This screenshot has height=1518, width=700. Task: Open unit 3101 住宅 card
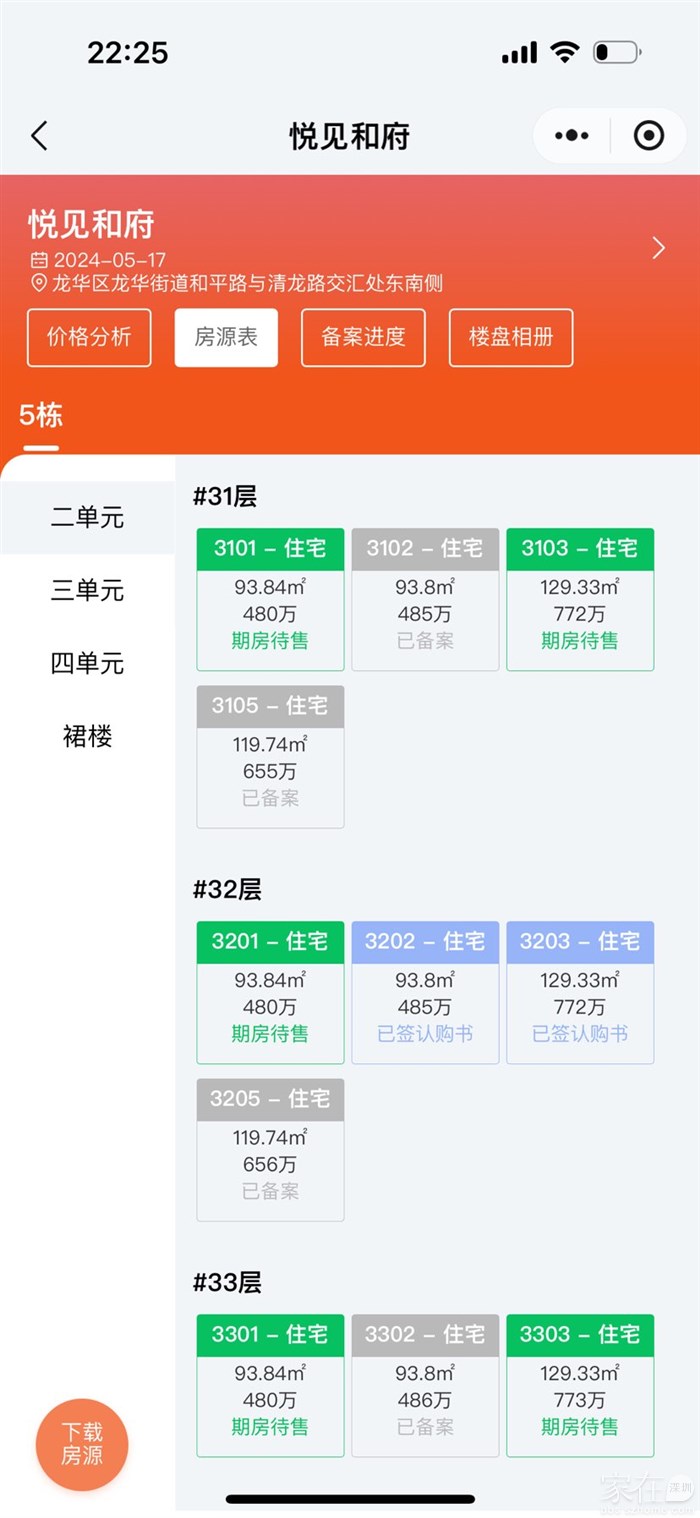point(270,598)
